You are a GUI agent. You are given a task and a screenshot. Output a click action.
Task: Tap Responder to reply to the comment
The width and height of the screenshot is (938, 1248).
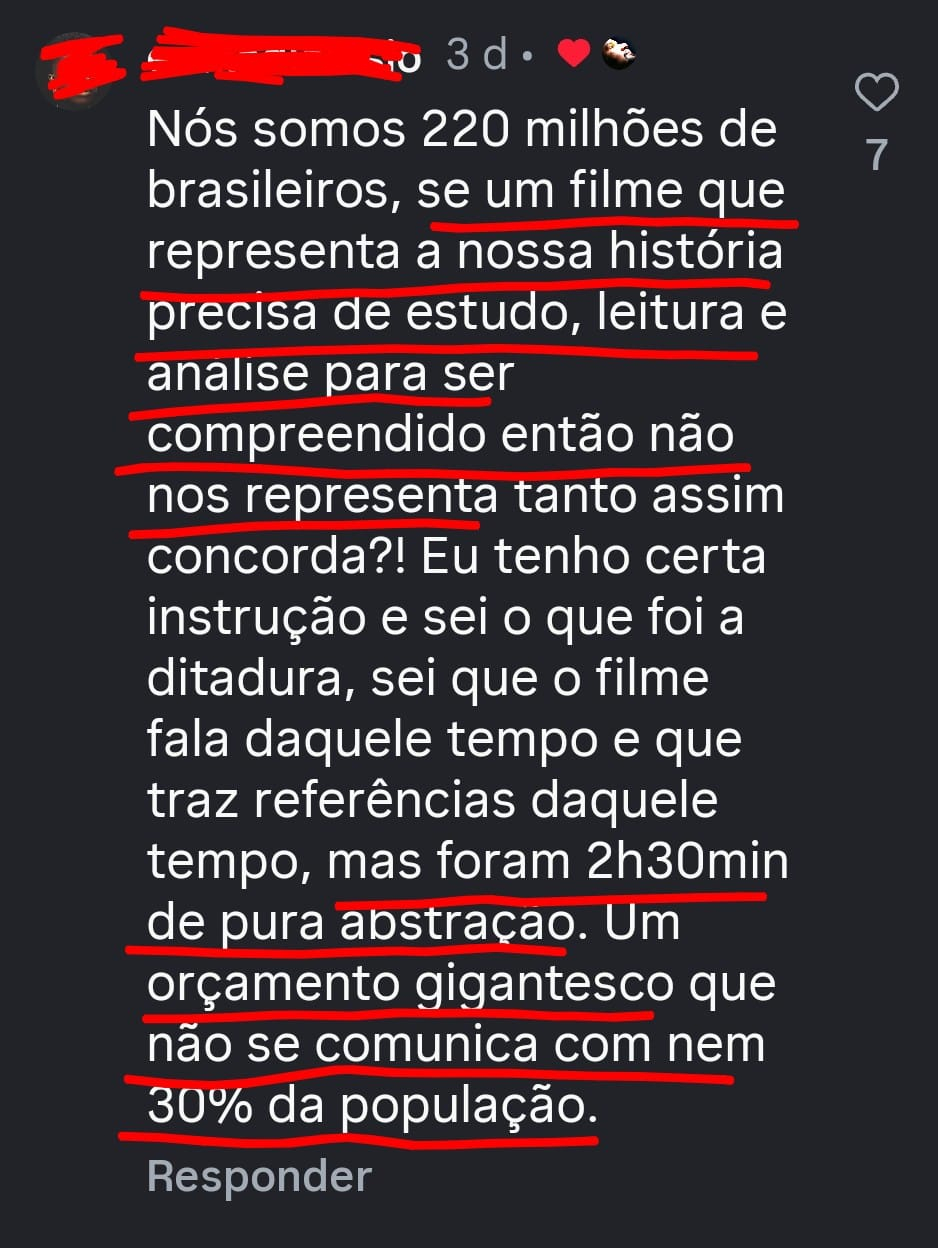(259, 1176)
